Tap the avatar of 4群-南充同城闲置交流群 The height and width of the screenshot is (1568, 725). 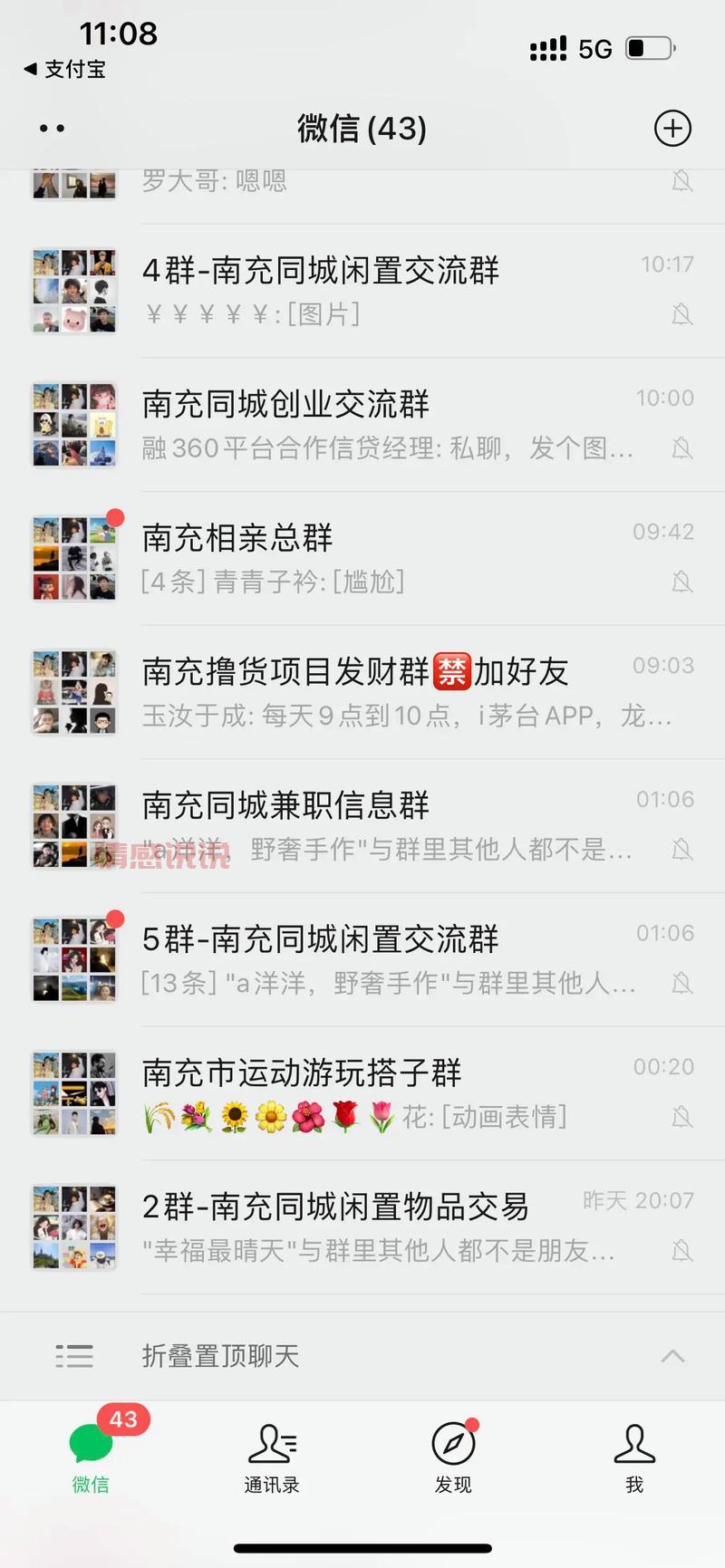(x=73, y=290)
